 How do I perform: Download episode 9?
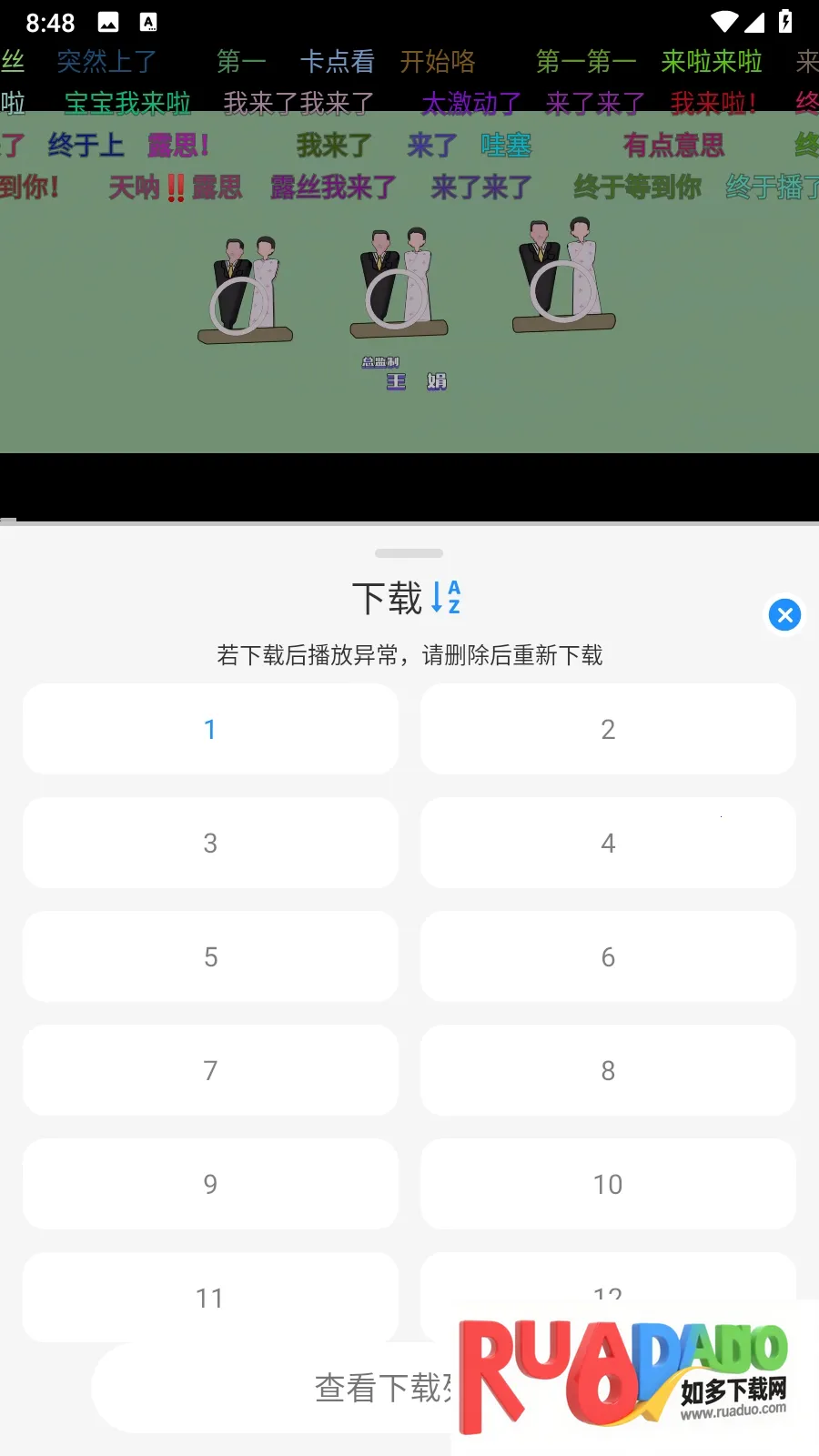(x=210, y=1184)
